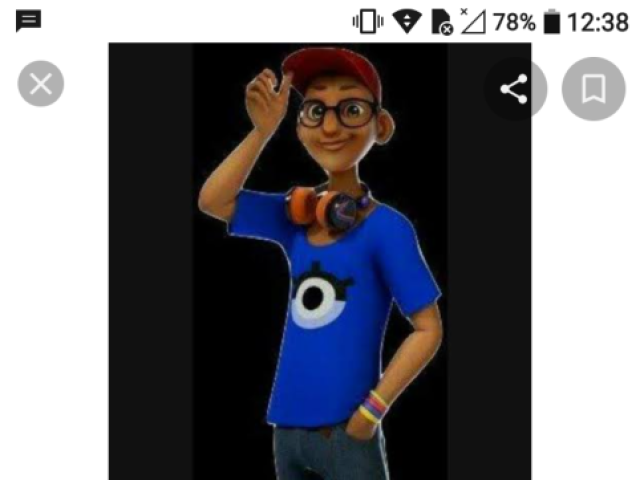Share this image
This screenshot has height=480, width=640.
coord(514,90)
